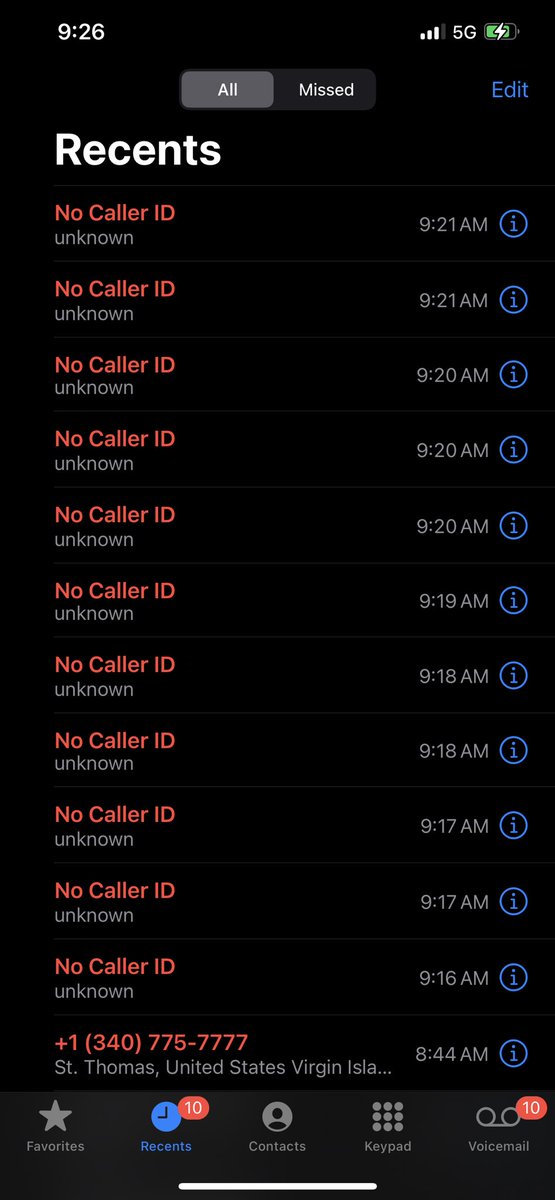
Task: Open the Keypad tab
Action: point(388,1127)
